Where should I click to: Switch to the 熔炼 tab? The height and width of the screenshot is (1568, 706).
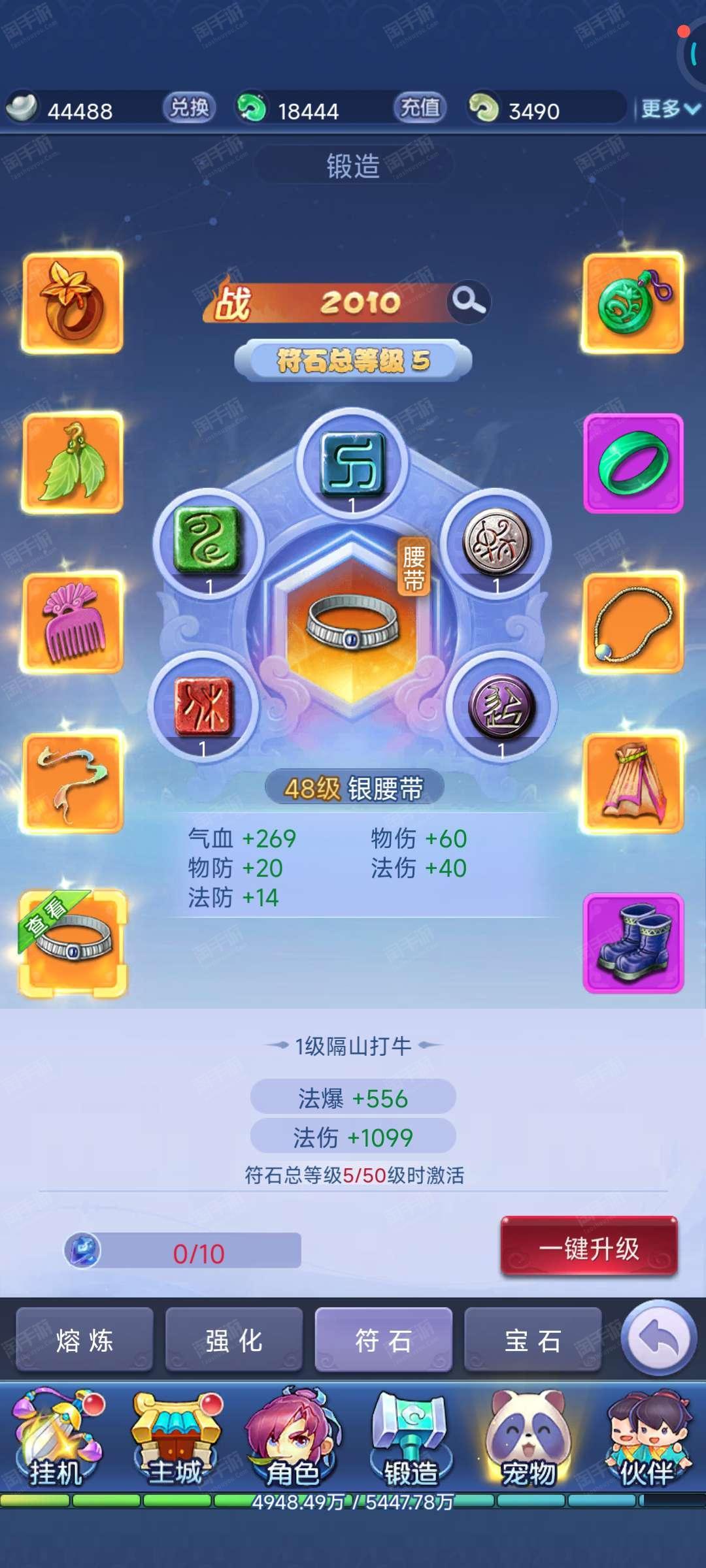tap(84, 1340)
